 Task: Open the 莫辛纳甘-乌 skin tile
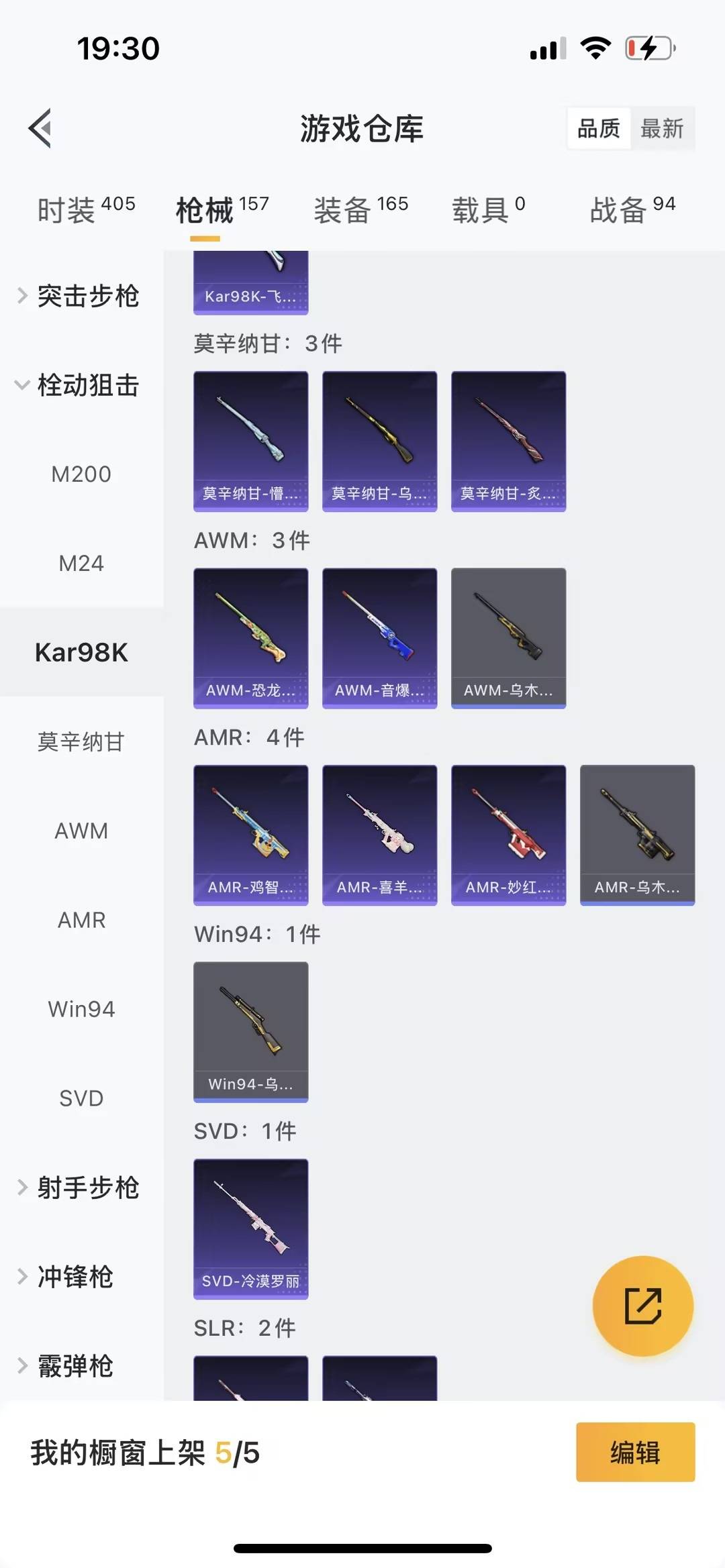(x=380, y=441)
